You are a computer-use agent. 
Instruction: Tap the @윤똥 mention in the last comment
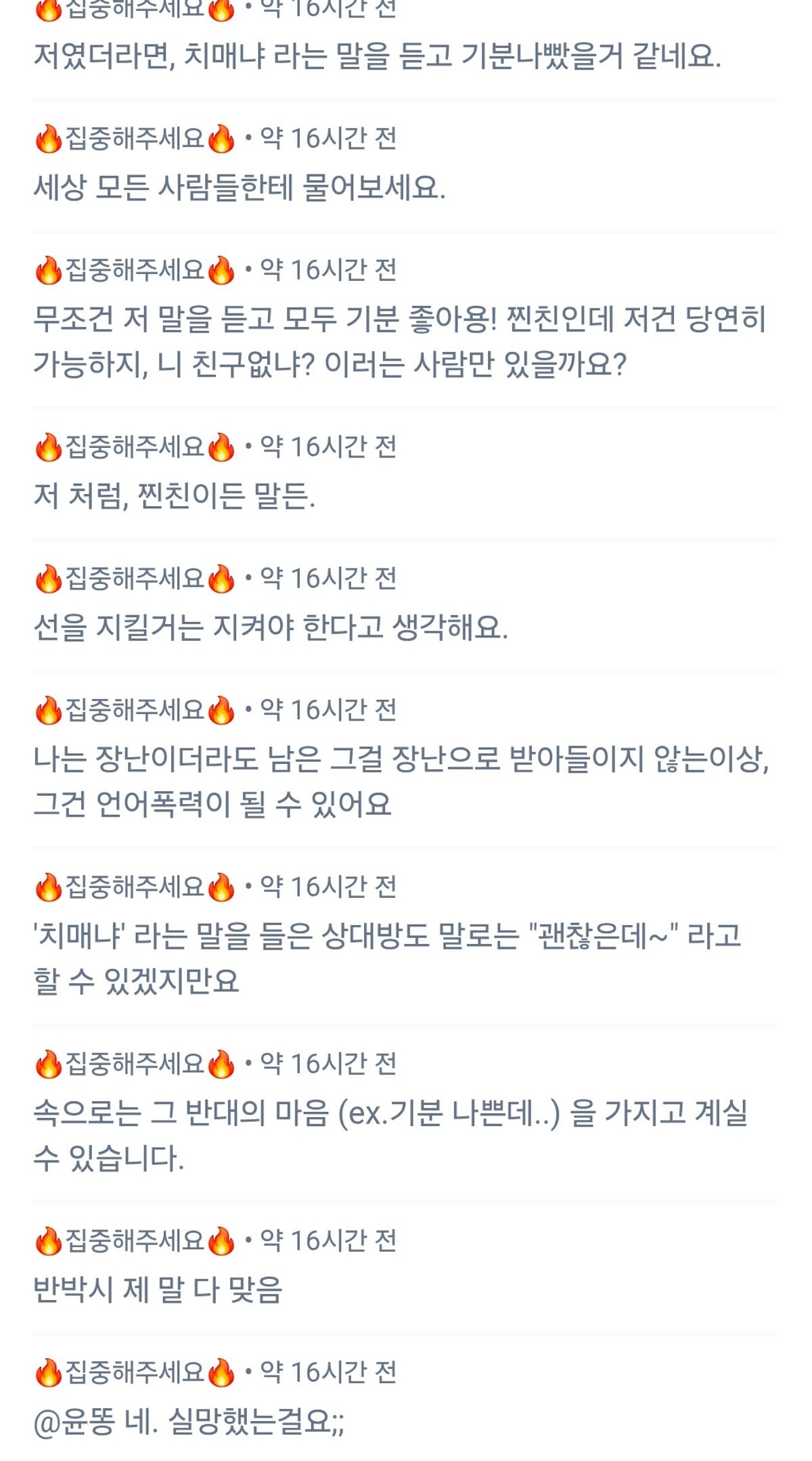(x=74, y=1421)
